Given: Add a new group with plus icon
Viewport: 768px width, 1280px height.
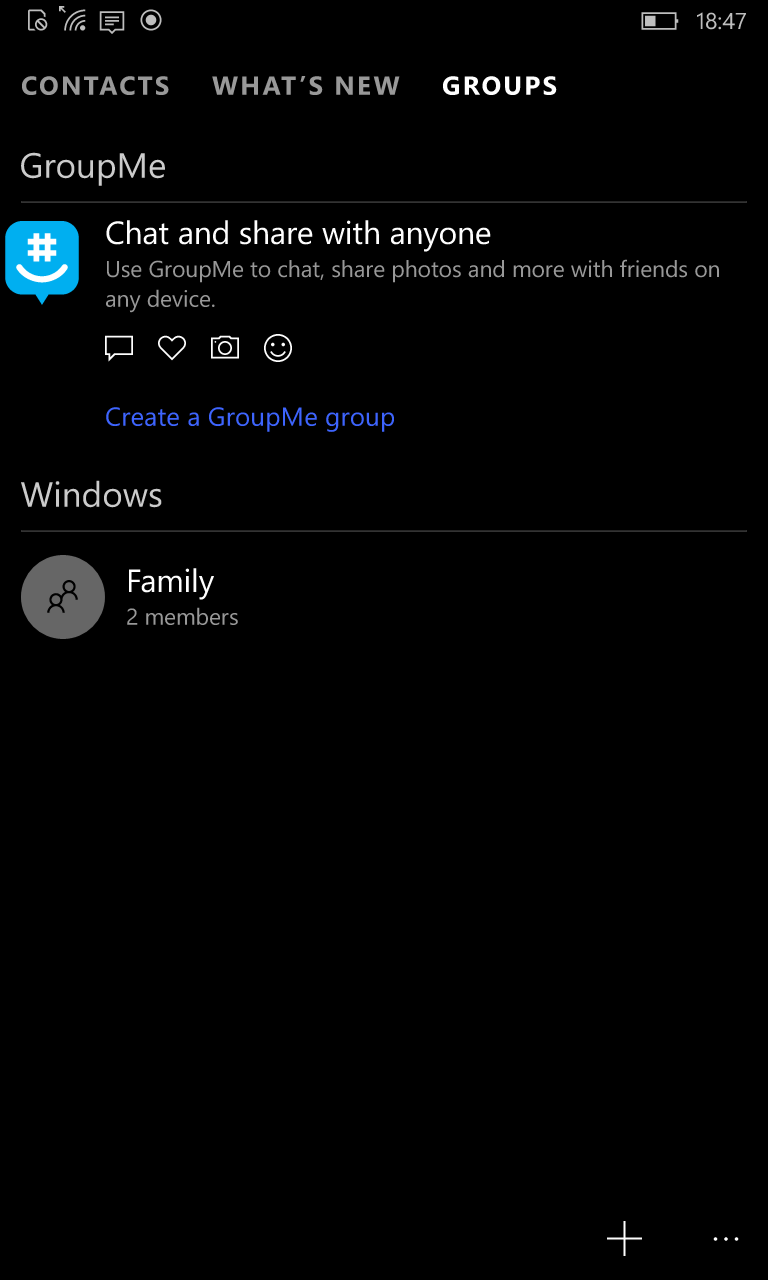Looking at the screenshot, I should coord(624,1239).
